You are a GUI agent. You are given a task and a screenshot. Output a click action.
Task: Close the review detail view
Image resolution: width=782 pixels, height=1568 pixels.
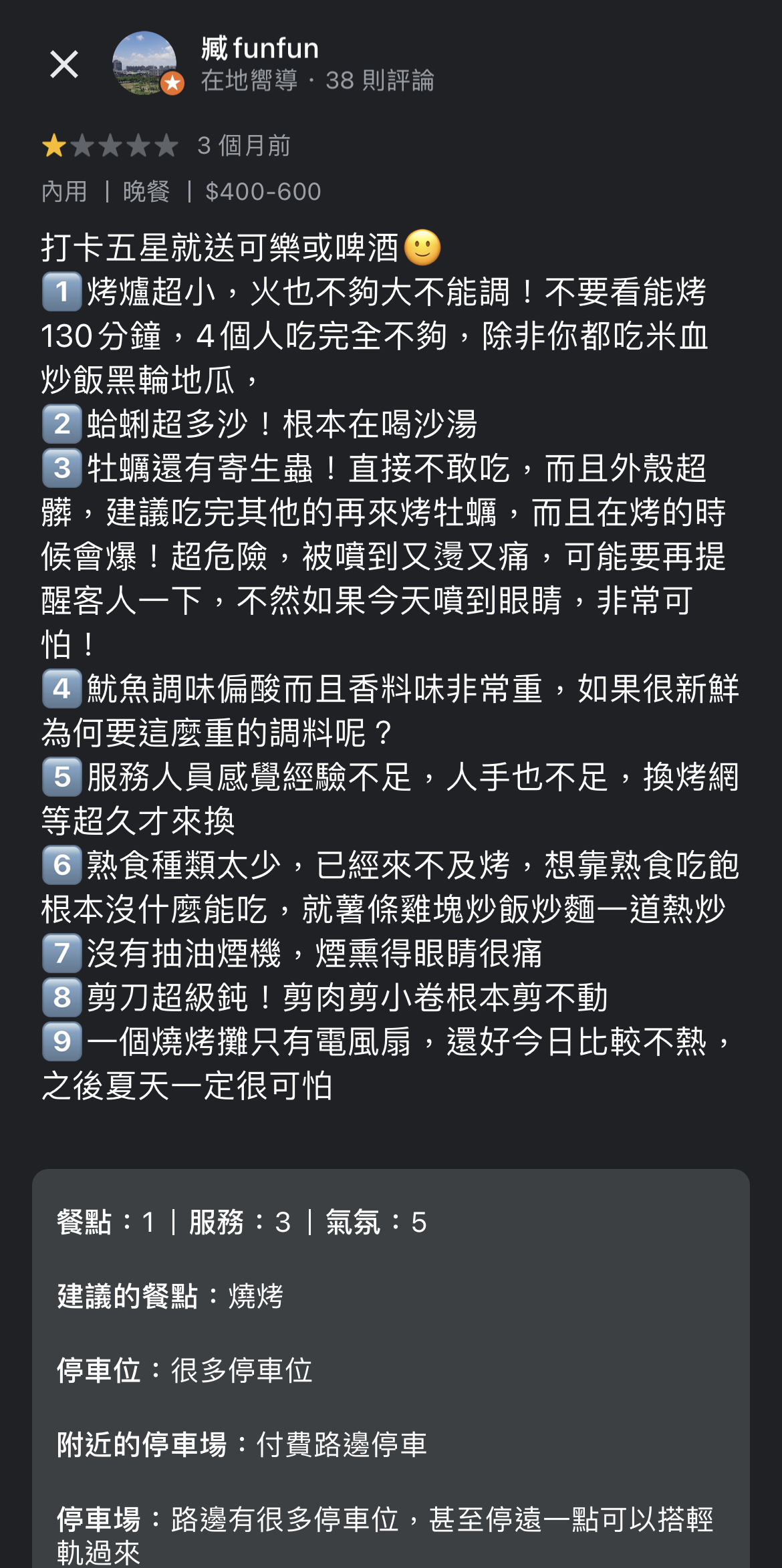click(64, 65)
